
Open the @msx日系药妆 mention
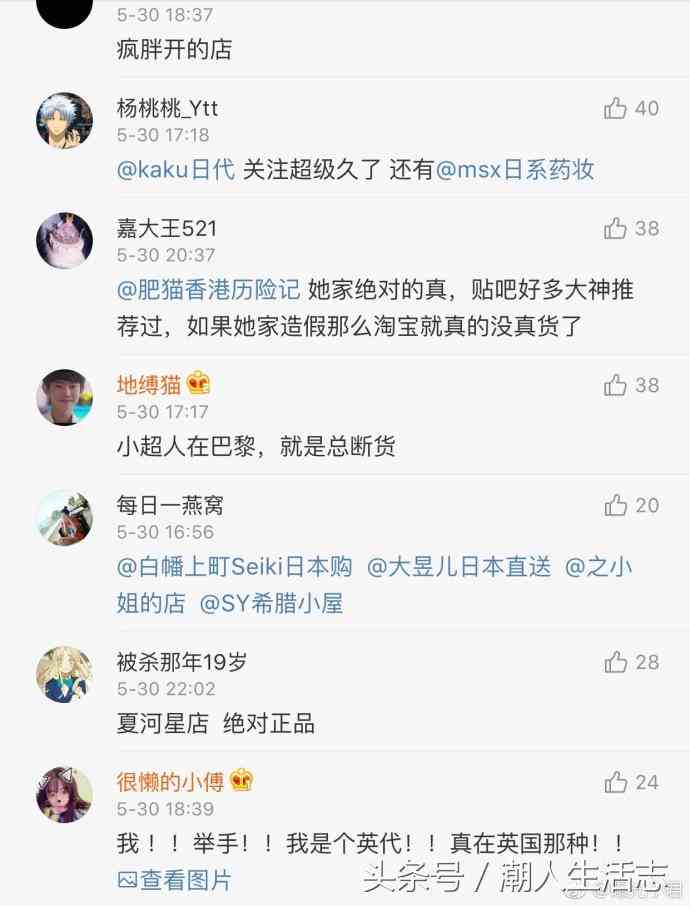tap(514, 170)
